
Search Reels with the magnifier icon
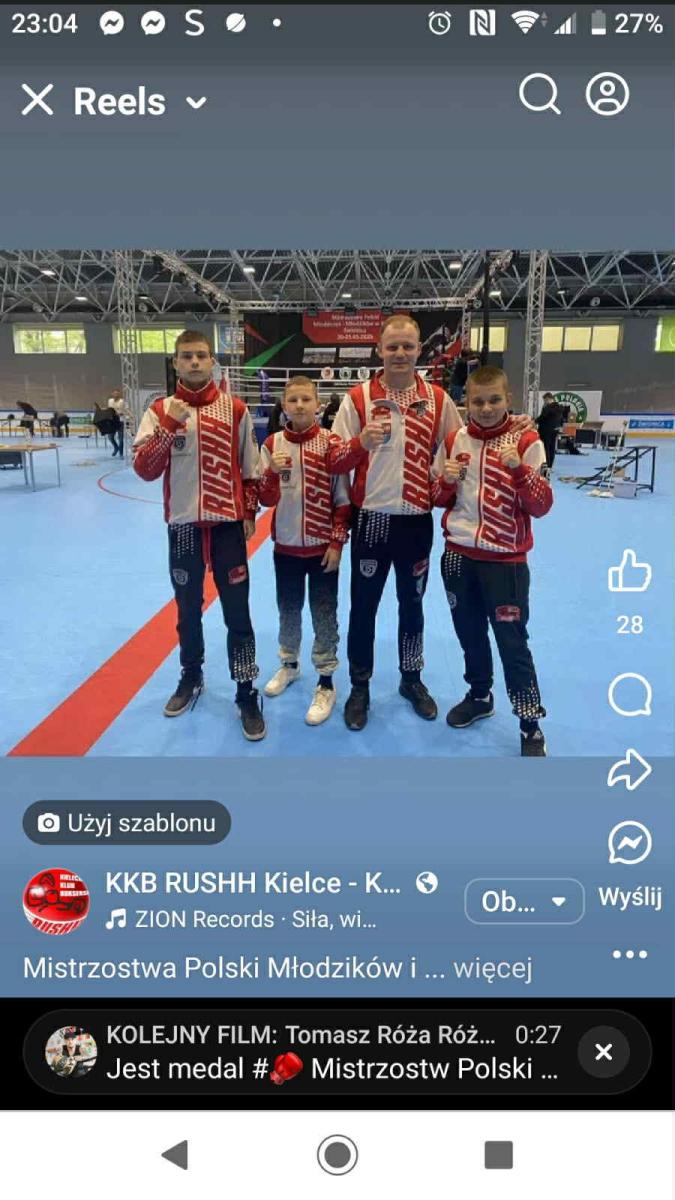pyautogui.click(x=540, y=95)
